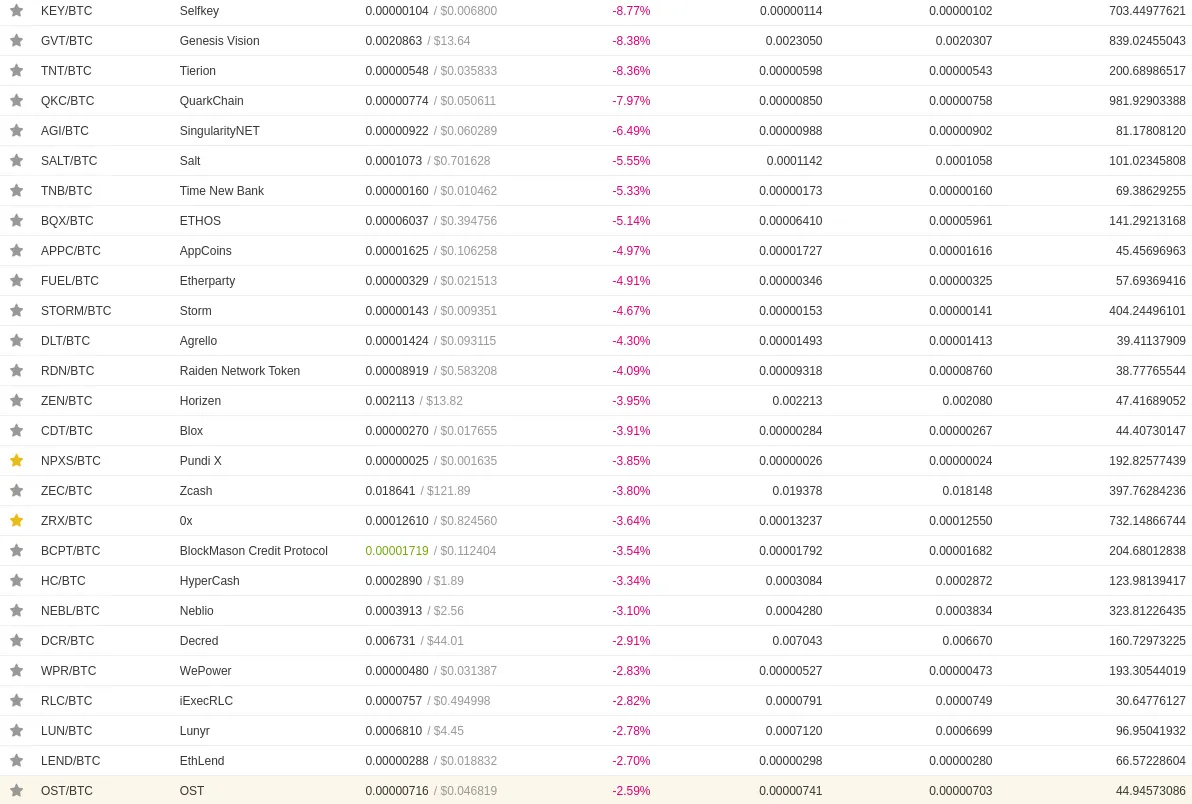Favorite the TNB/BTC star icon
Viewport: 1192px width, 804px height.
click(x=16, y=190)
